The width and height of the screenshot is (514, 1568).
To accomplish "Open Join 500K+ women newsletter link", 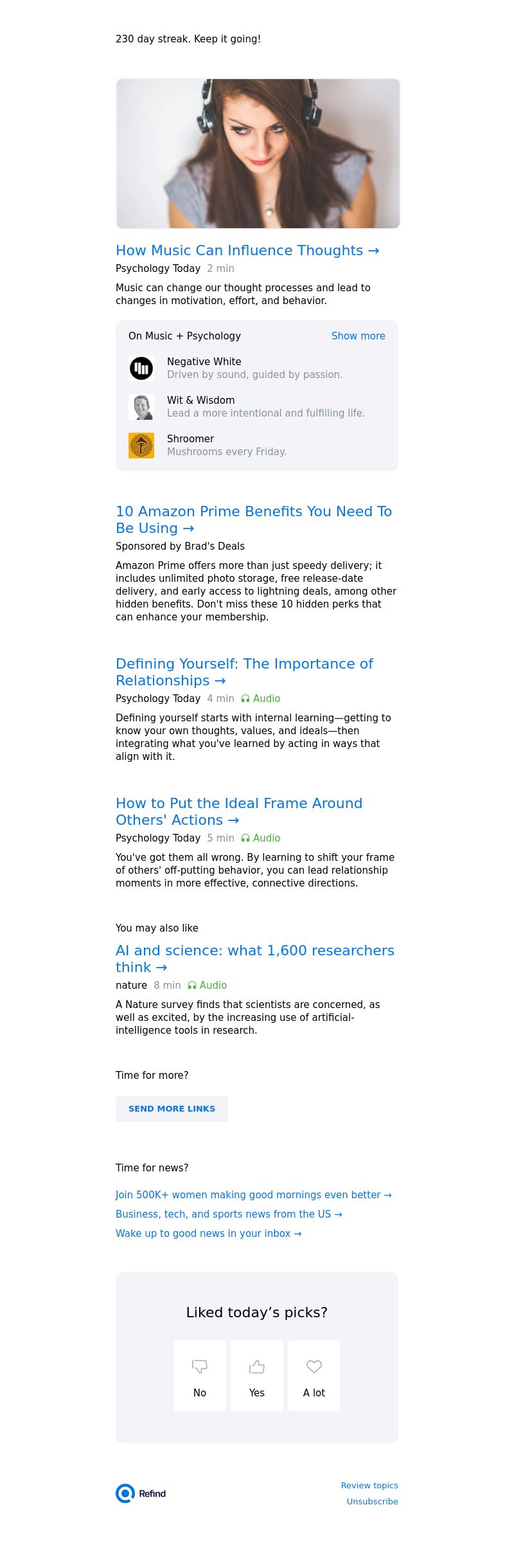I will click(x=253, y=1195).
